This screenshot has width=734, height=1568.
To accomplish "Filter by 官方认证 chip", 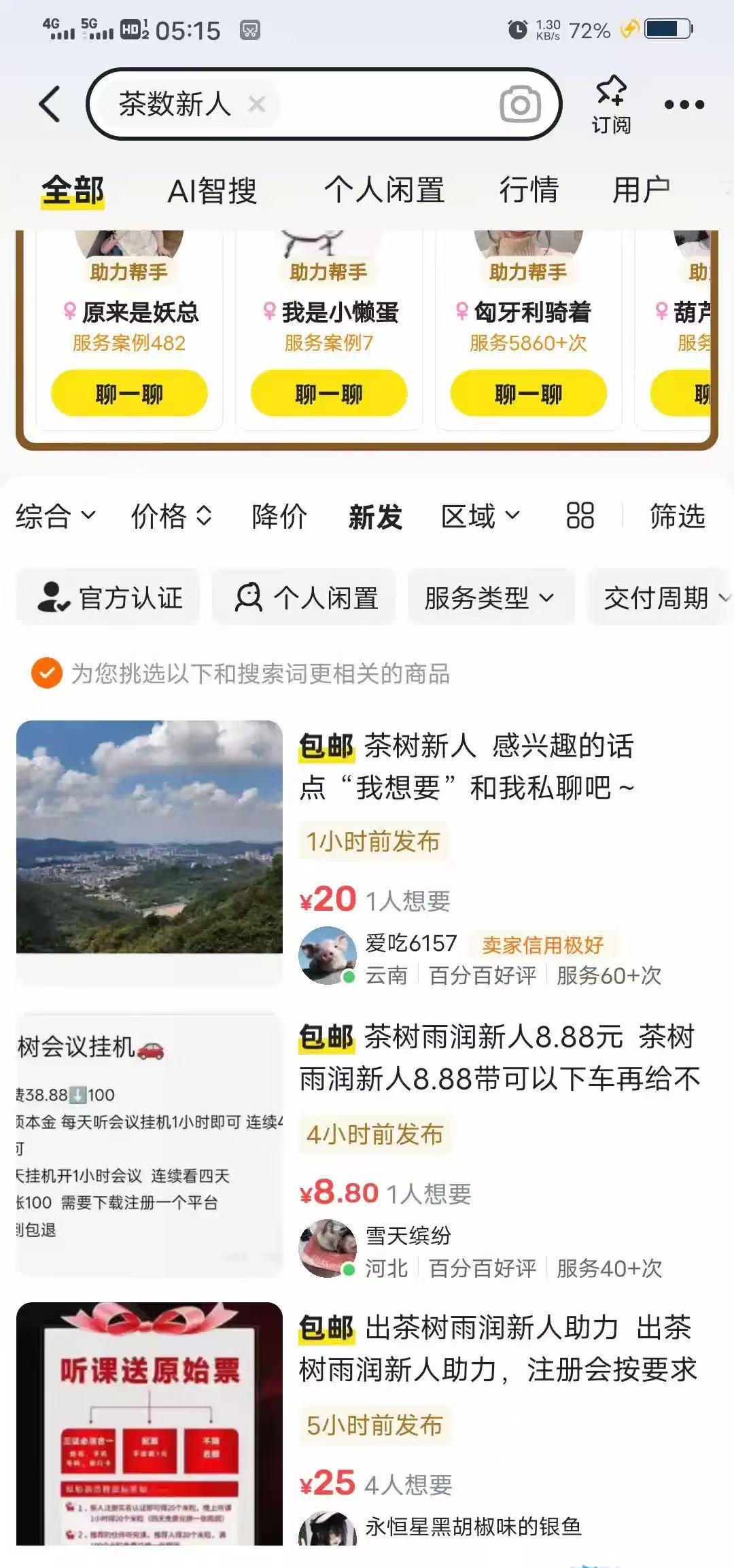I will click(x=109, y=598).
